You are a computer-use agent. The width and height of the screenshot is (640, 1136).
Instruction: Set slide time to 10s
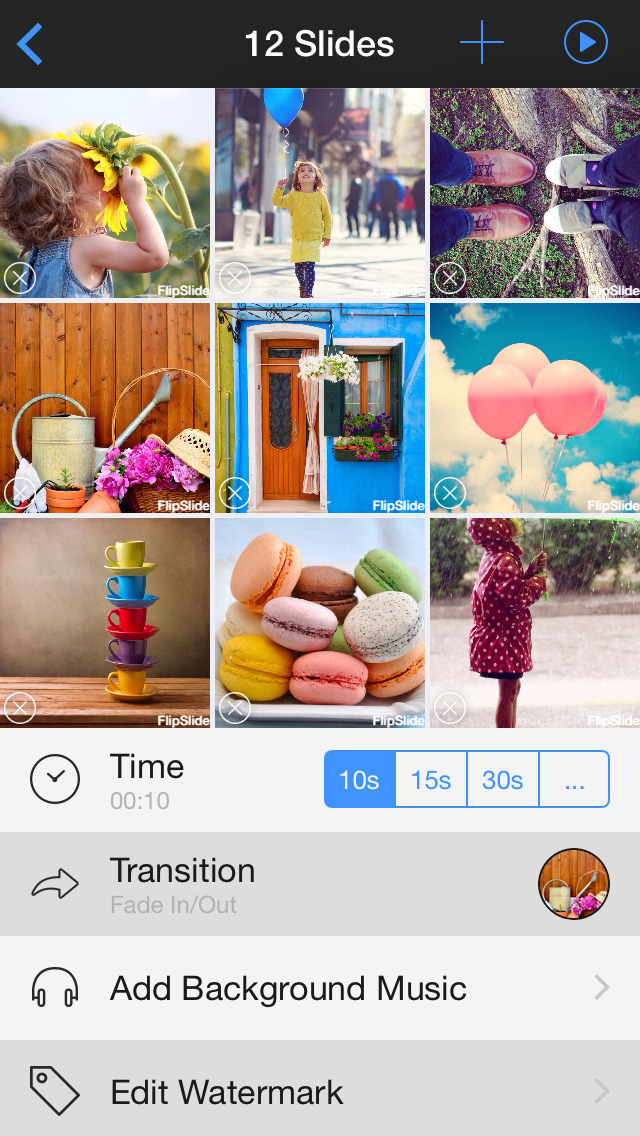point(360,779)
